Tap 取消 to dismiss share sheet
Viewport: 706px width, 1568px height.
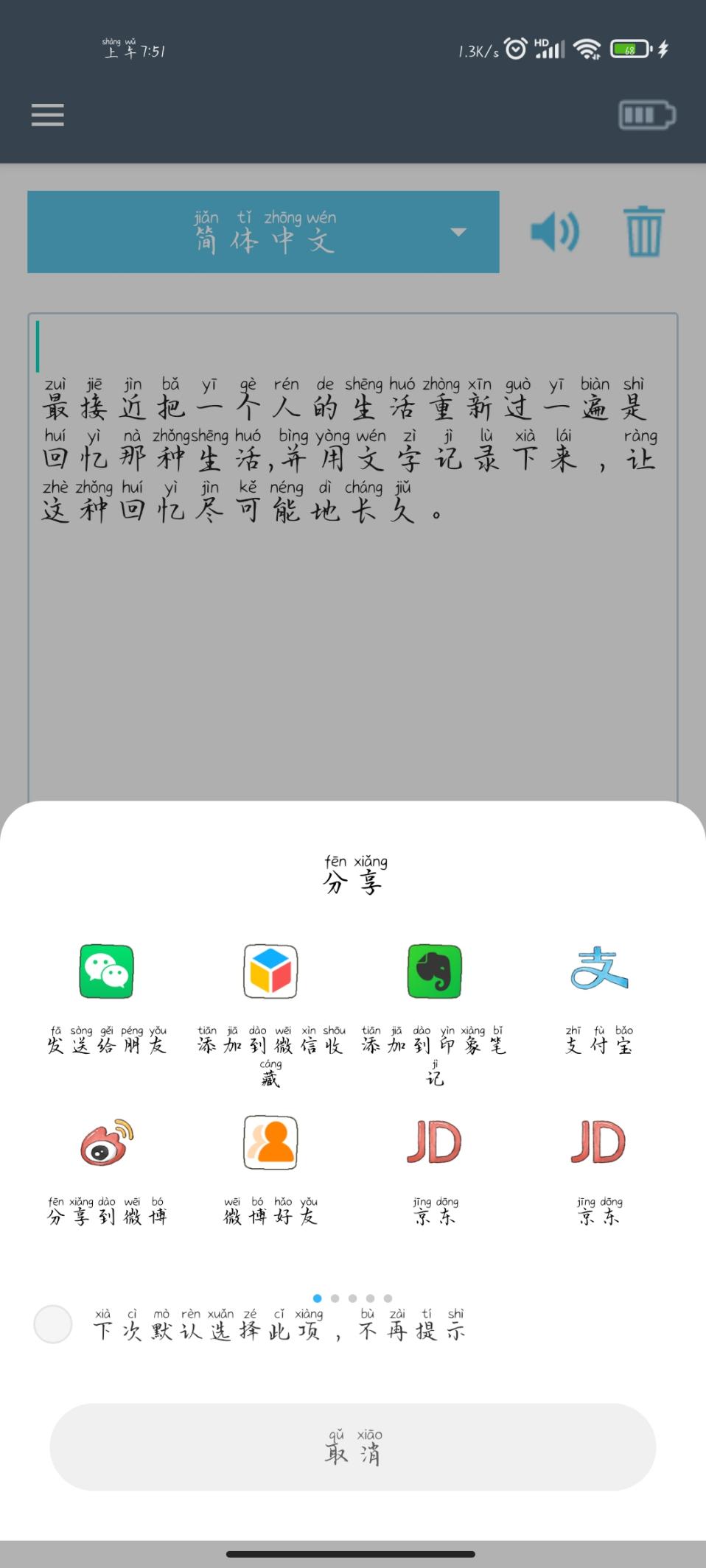(x=352, y=1446)
